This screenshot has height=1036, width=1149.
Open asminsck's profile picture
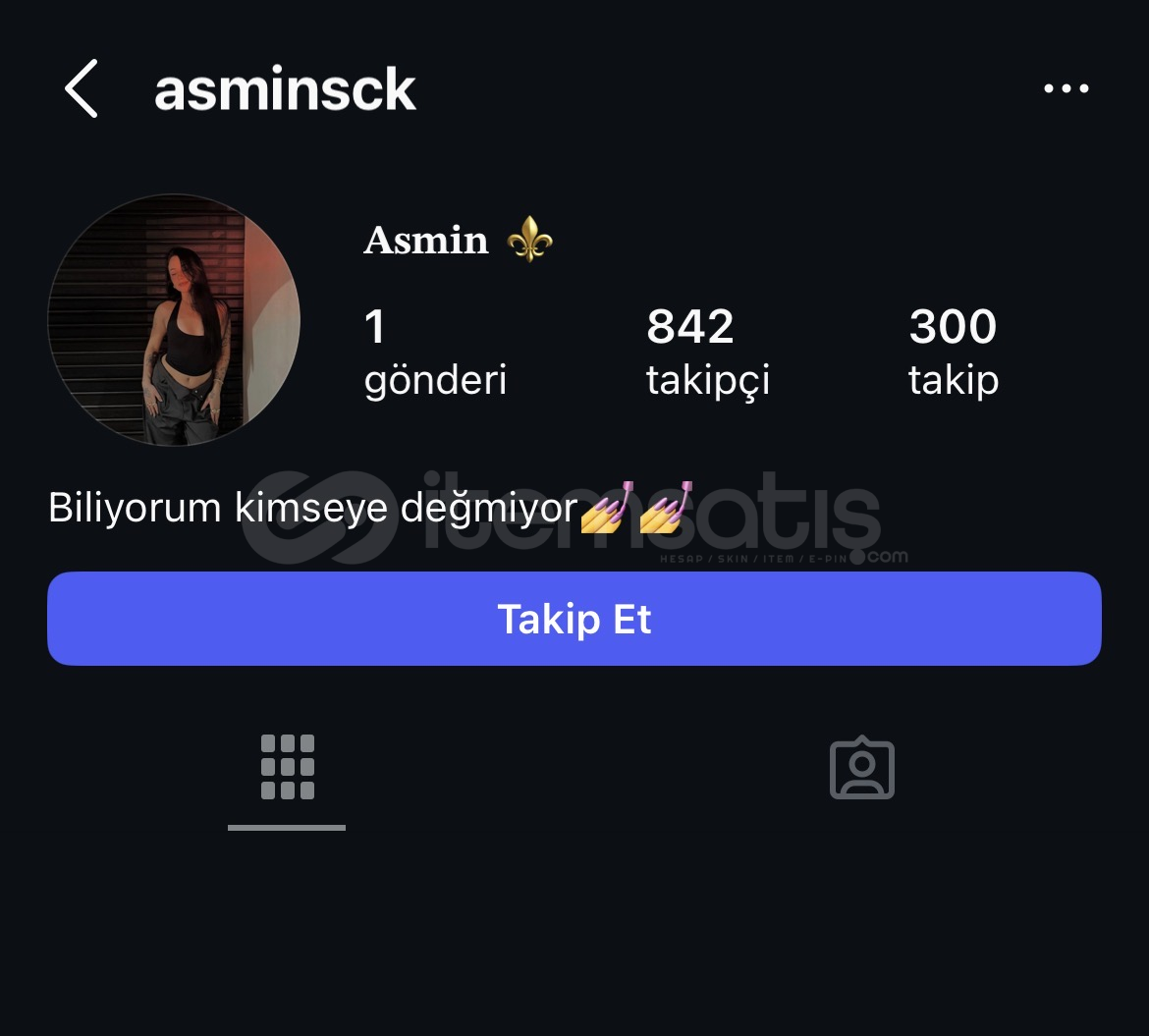(174, 320)
